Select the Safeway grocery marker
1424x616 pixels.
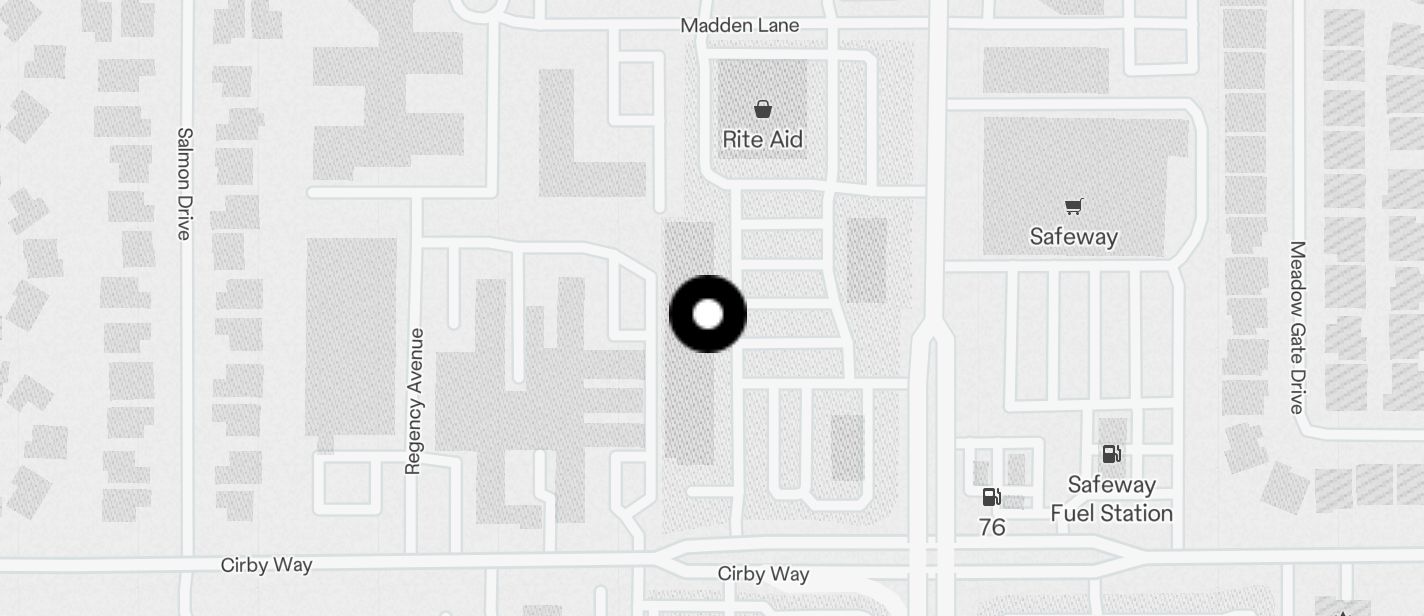pos(1074,207)
